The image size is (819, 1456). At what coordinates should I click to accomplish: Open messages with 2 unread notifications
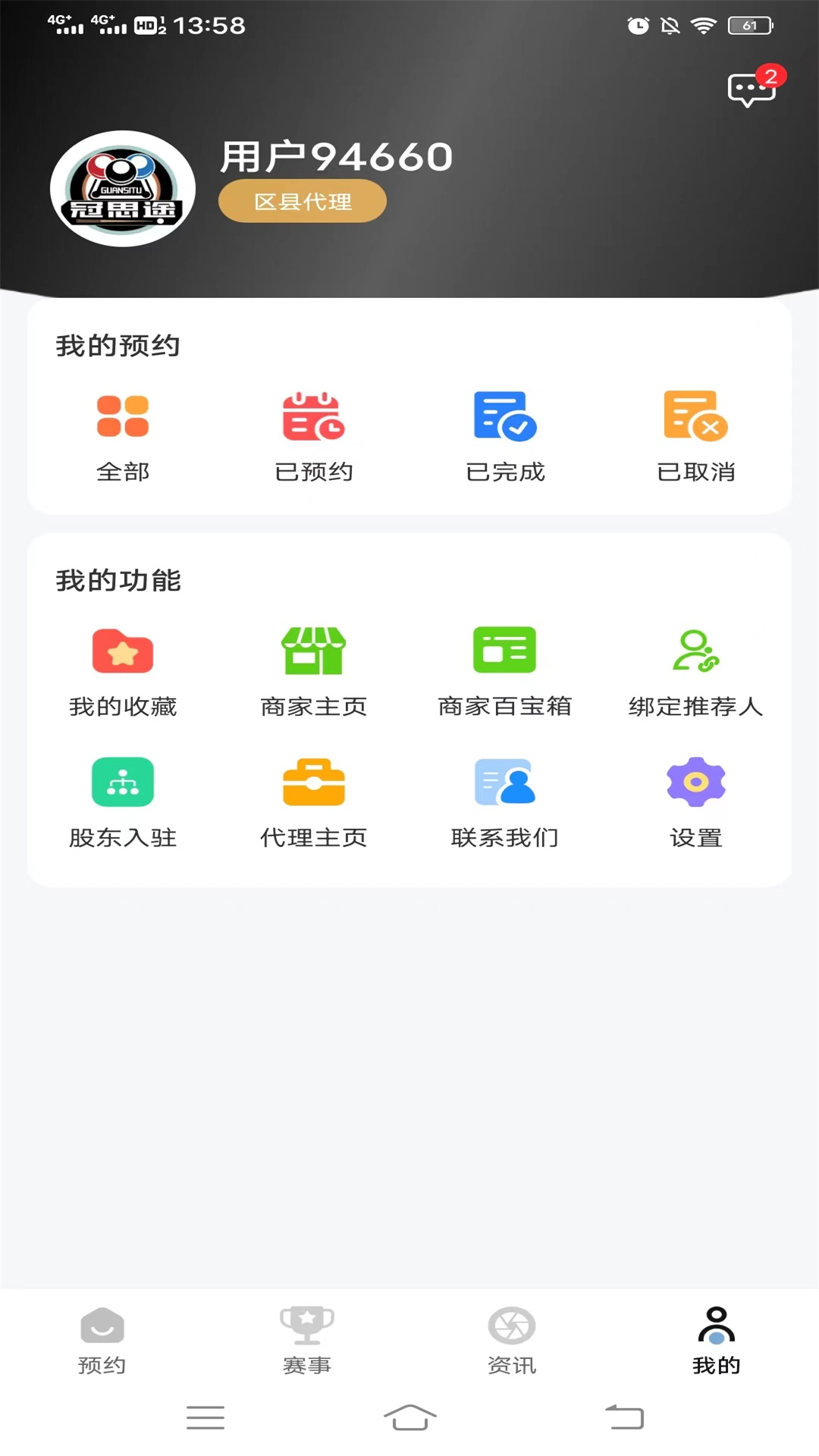[x=750, y=89]
